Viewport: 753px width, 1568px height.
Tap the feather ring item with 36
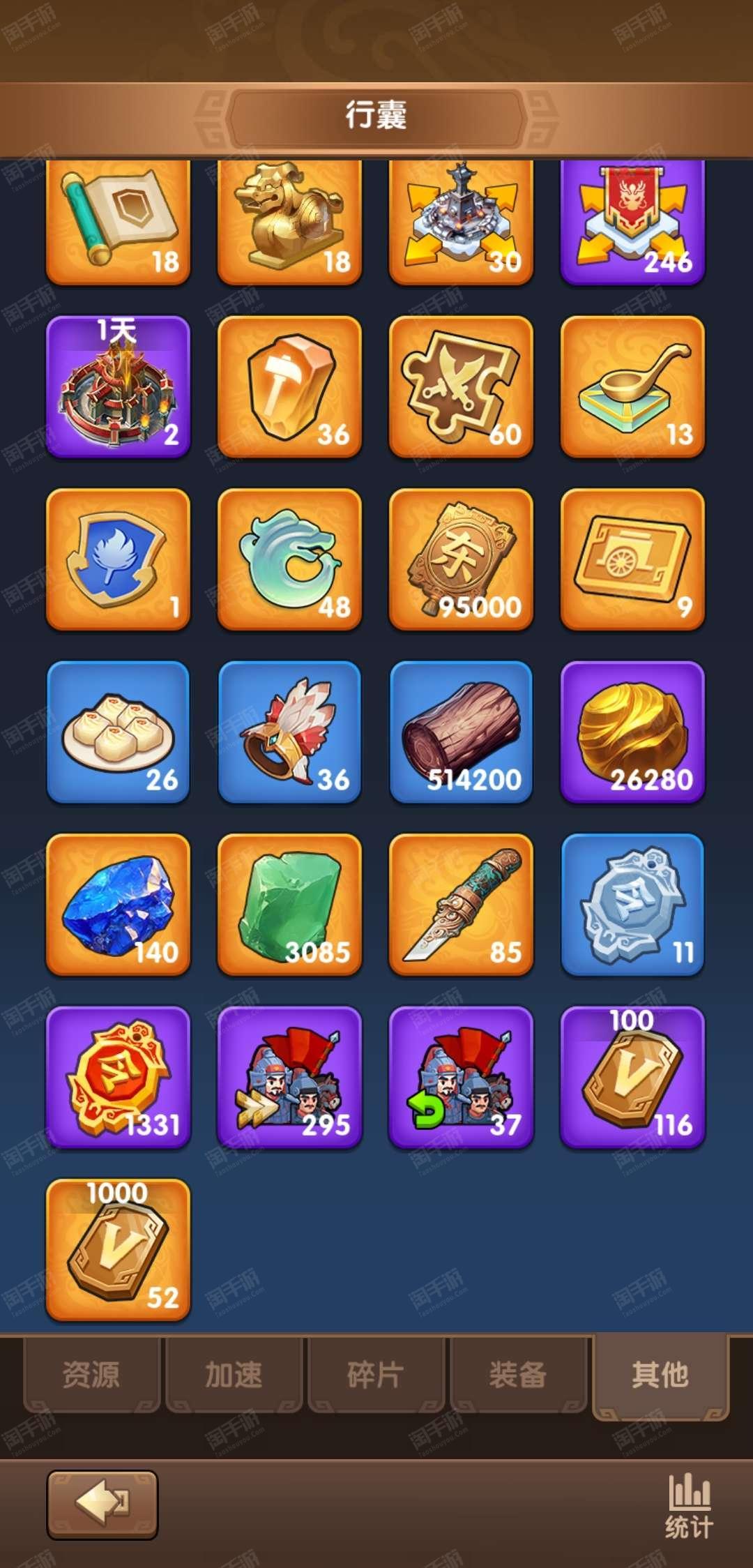(x=289, y=732)
